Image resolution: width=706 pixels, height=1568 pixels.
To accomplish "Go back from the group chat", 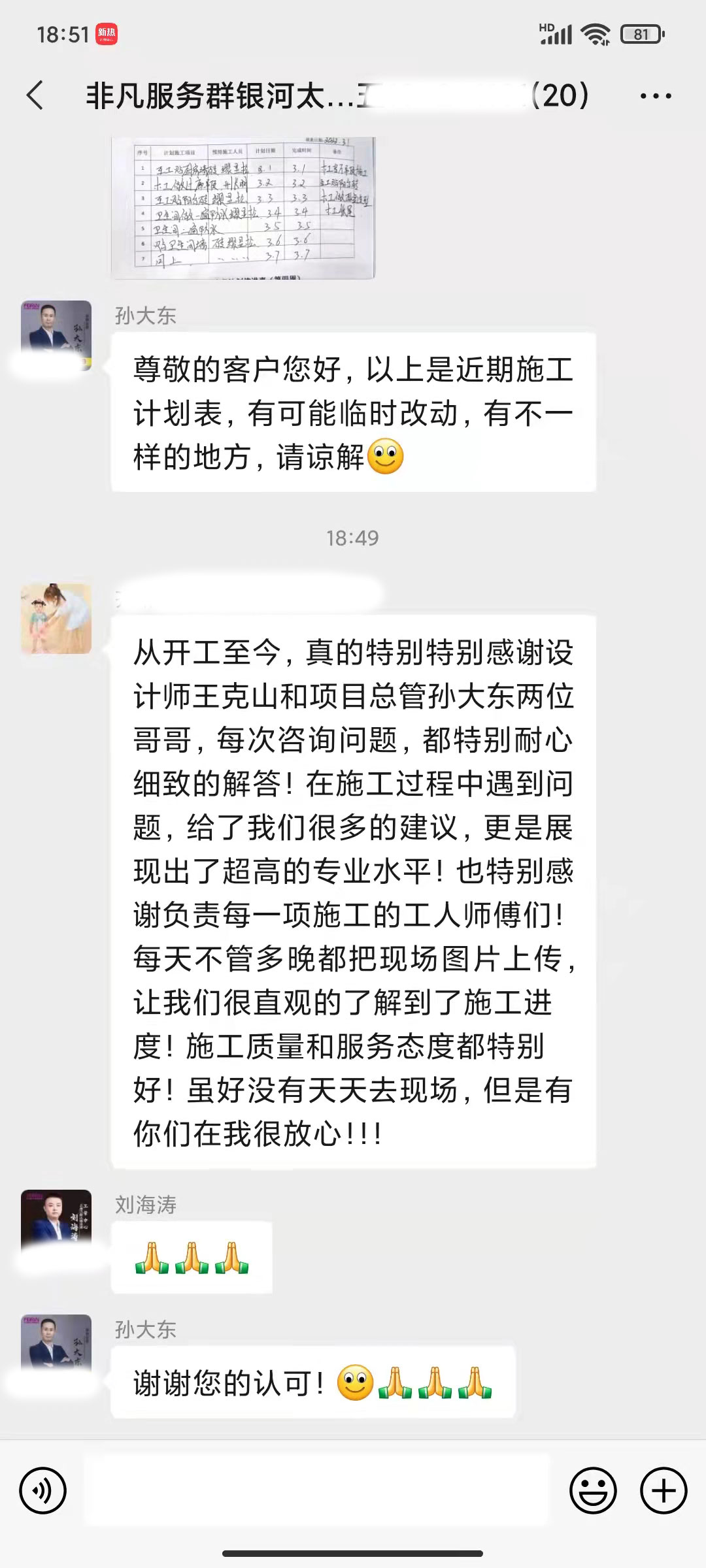I will pyautogui.click(x=35, y=96).
